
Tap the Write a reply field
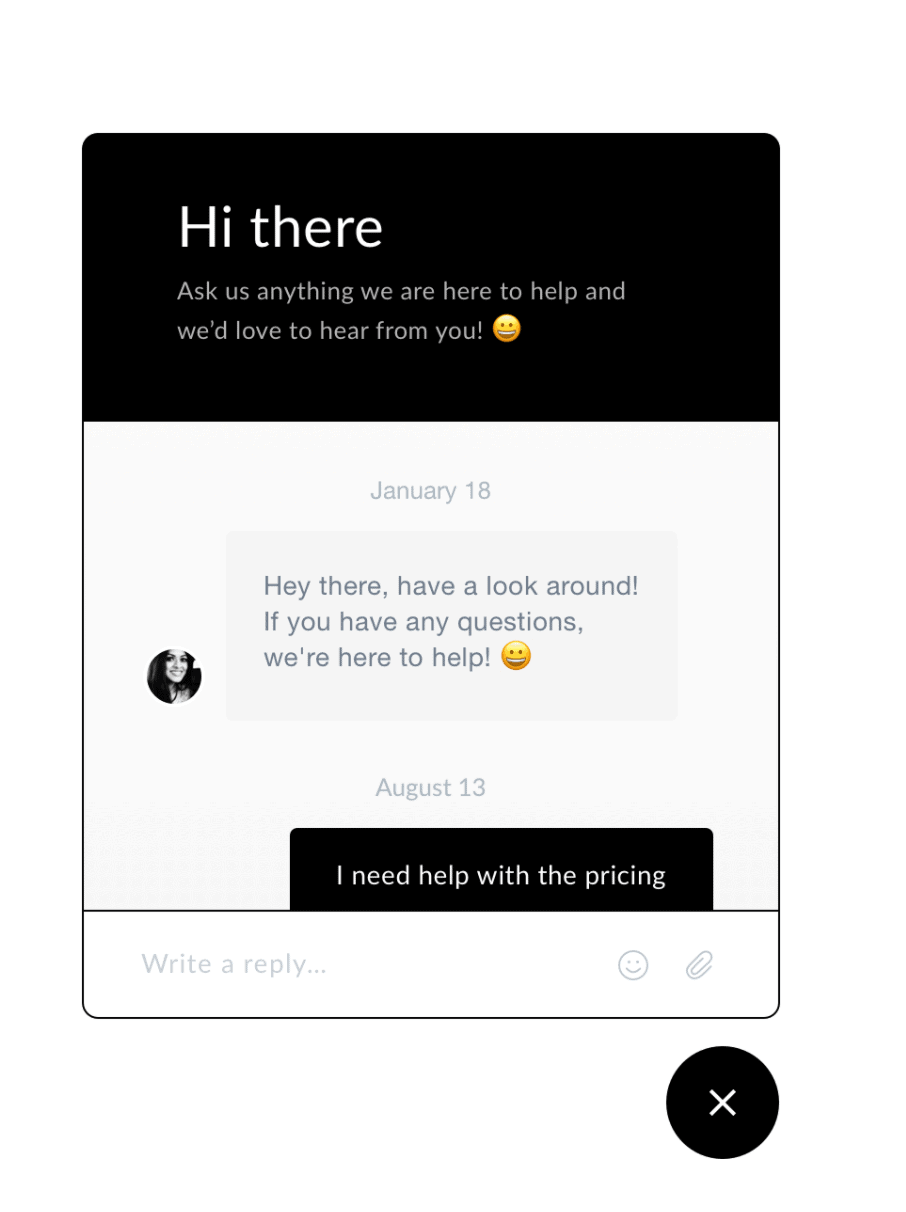click(x=360, y=965)
